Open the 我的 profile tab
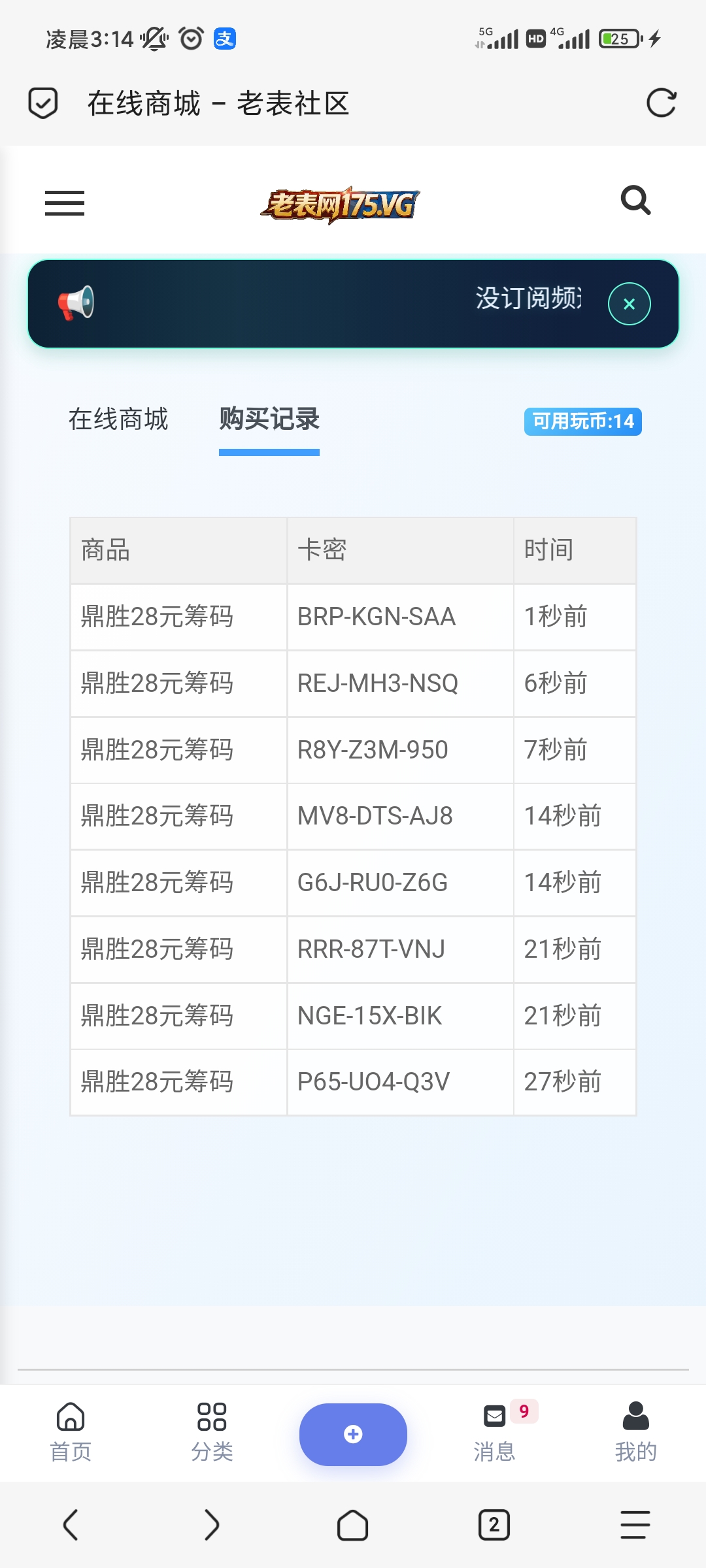The image size is (706, 1568). coord(635,1432)
